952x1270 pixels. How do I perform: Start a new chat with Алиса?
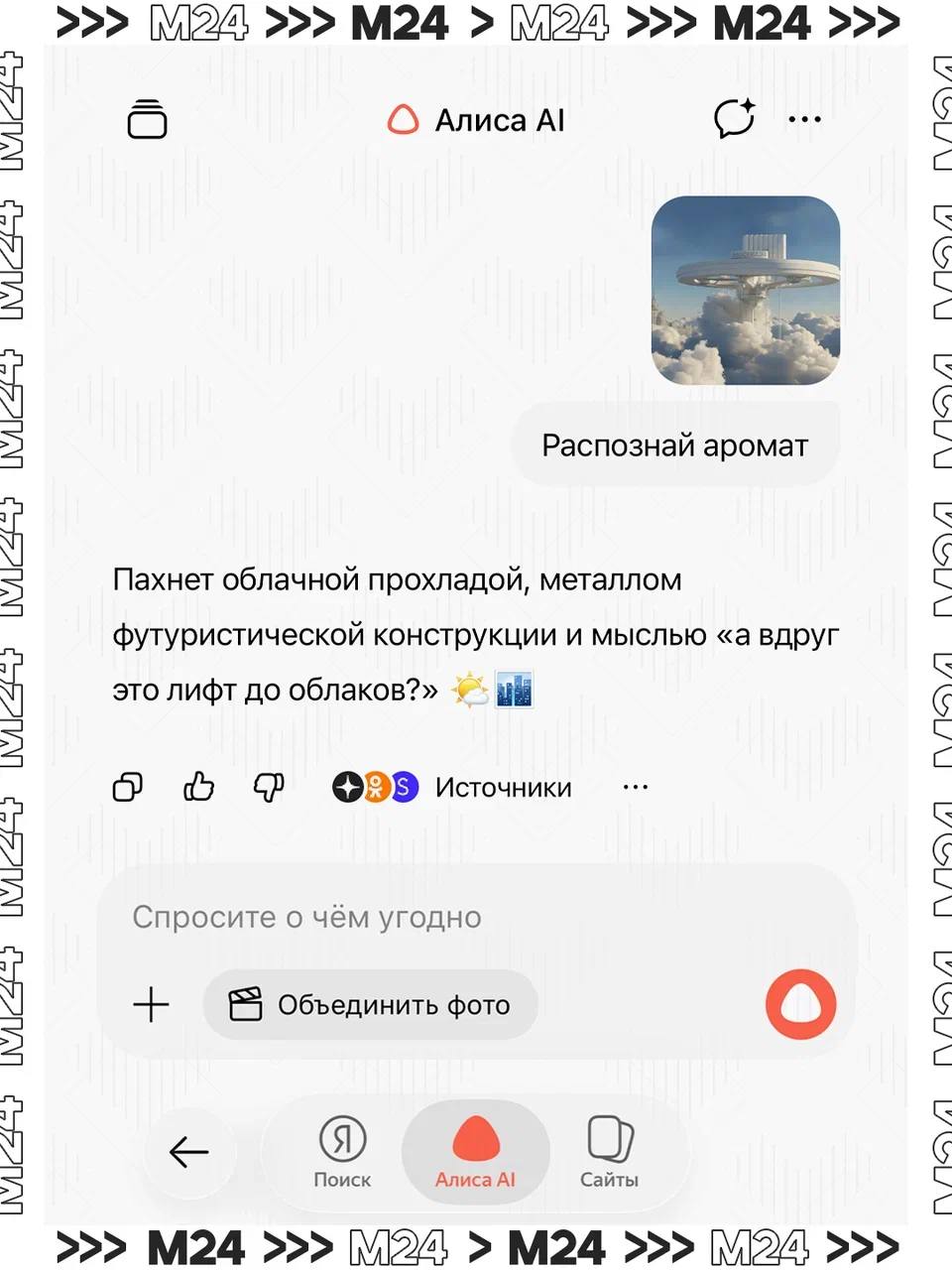(734, 119)
